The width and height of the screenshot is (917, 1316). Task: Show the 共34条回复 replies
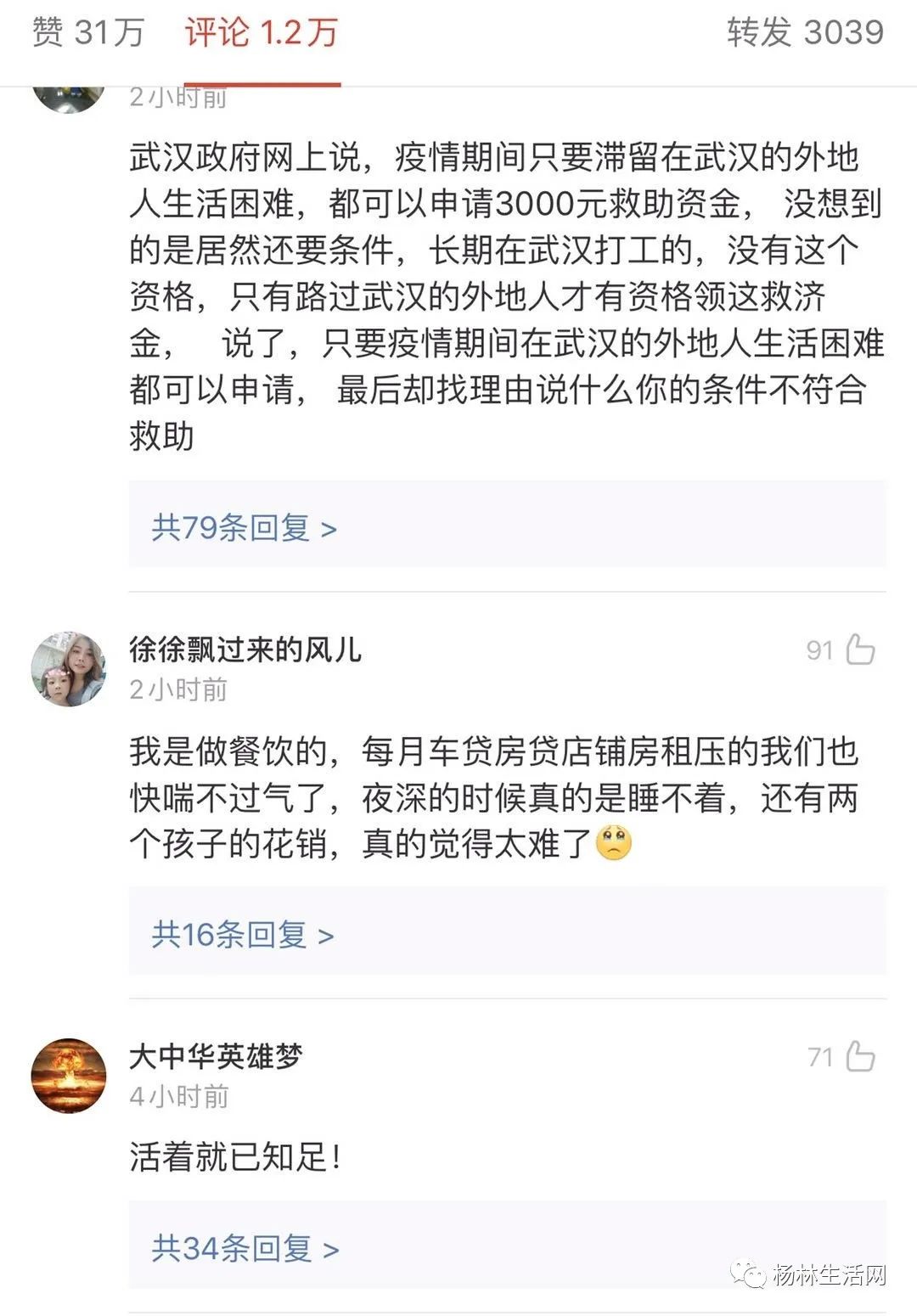pyautogui.click(x=245, y=1249)
